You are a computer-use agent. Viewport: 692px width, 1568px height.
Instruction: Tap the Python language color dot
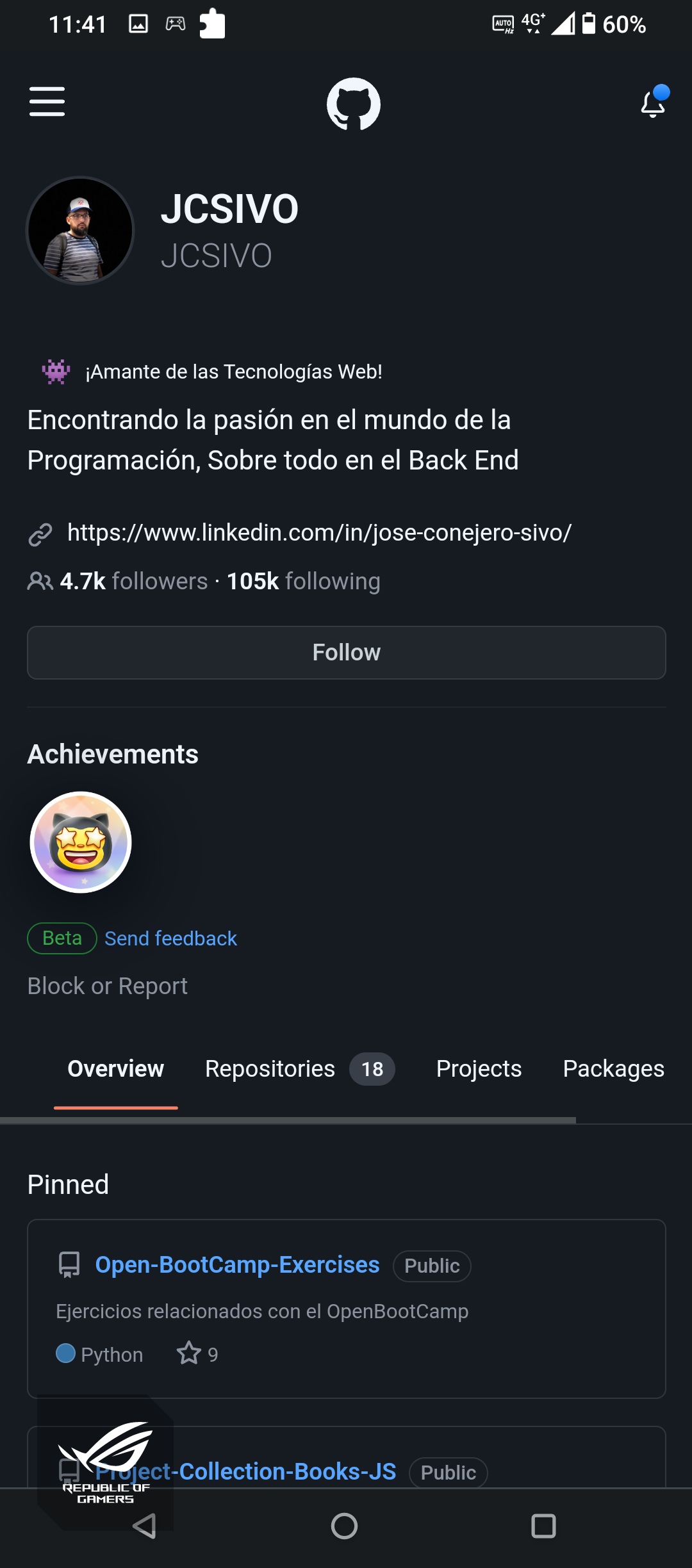[x=66, y=1354]
